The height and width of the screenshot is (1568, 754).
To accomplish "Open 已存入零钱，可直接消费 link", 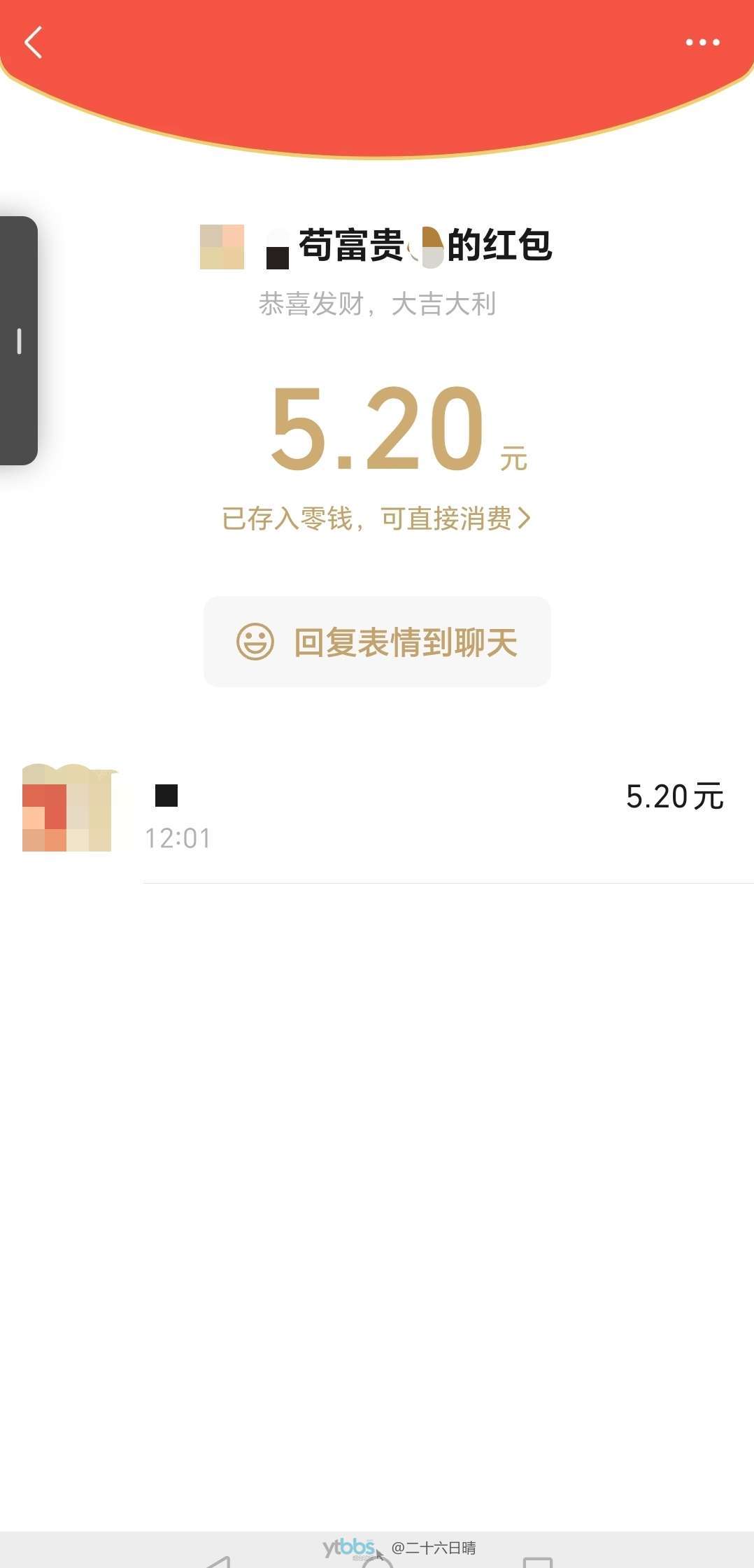I will pyautogui.click(x=376, y=518).
